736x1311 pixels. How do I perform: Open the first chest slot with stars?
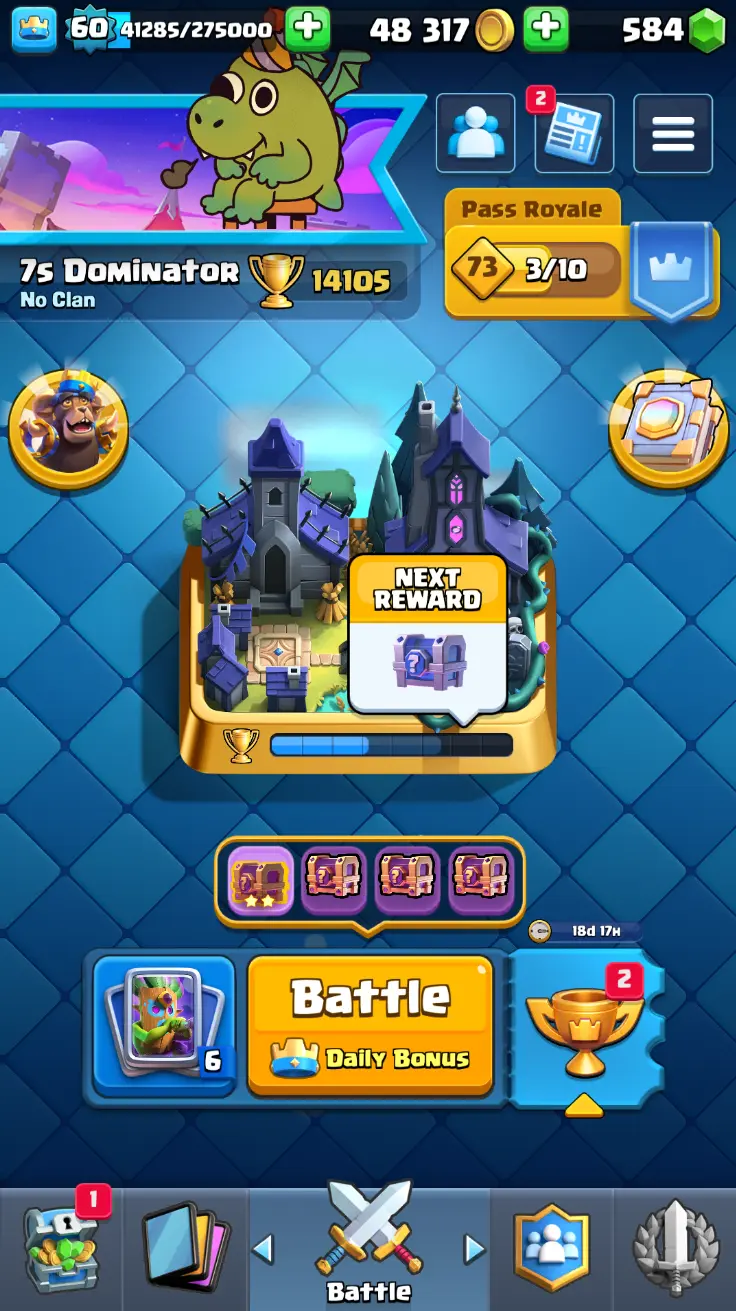point(261,880)
